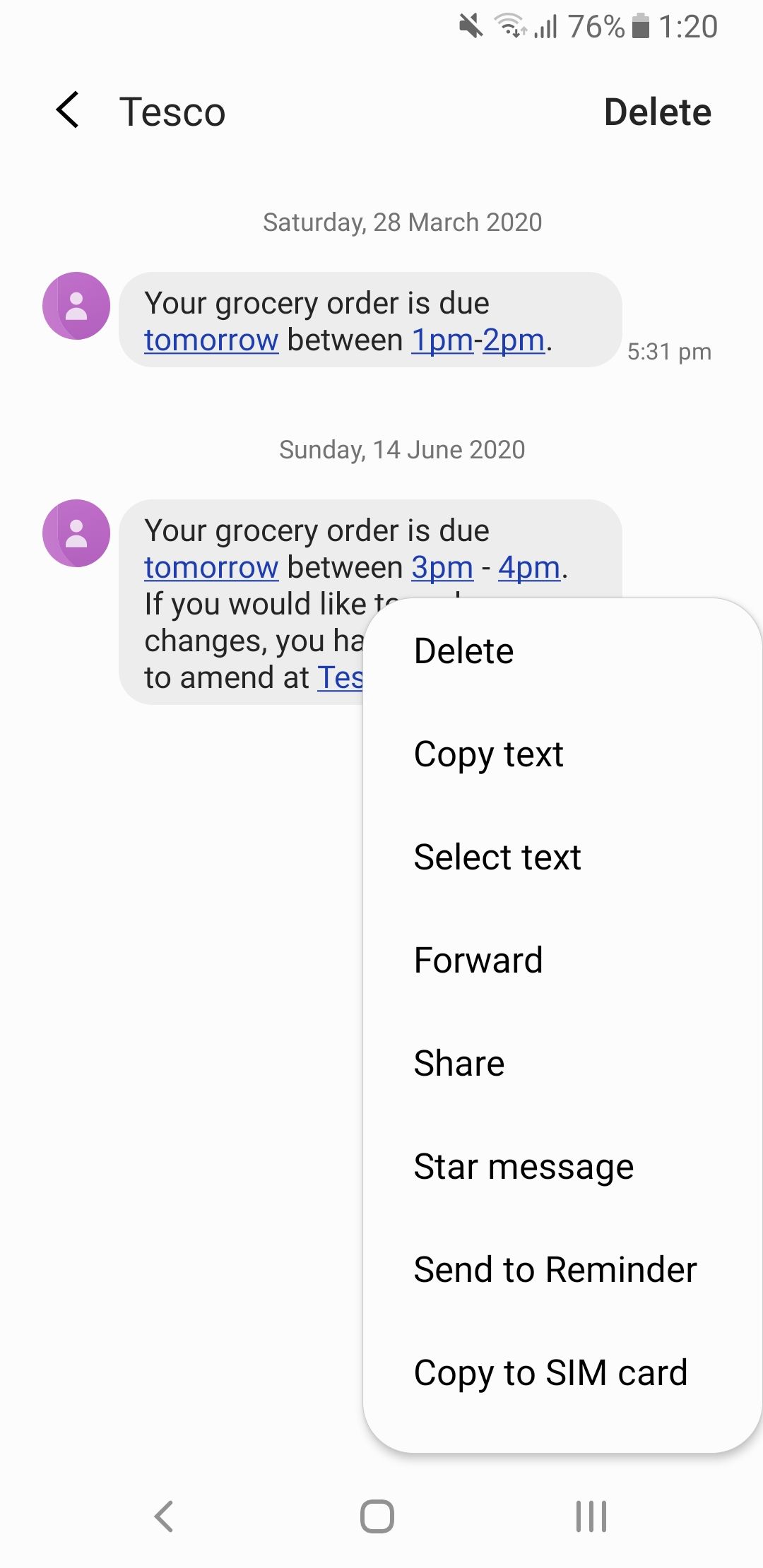Image resolution: width=763 pixels, height=1568 pixels.
Task: Select Delete from the context menu
Action: [463, 651]
